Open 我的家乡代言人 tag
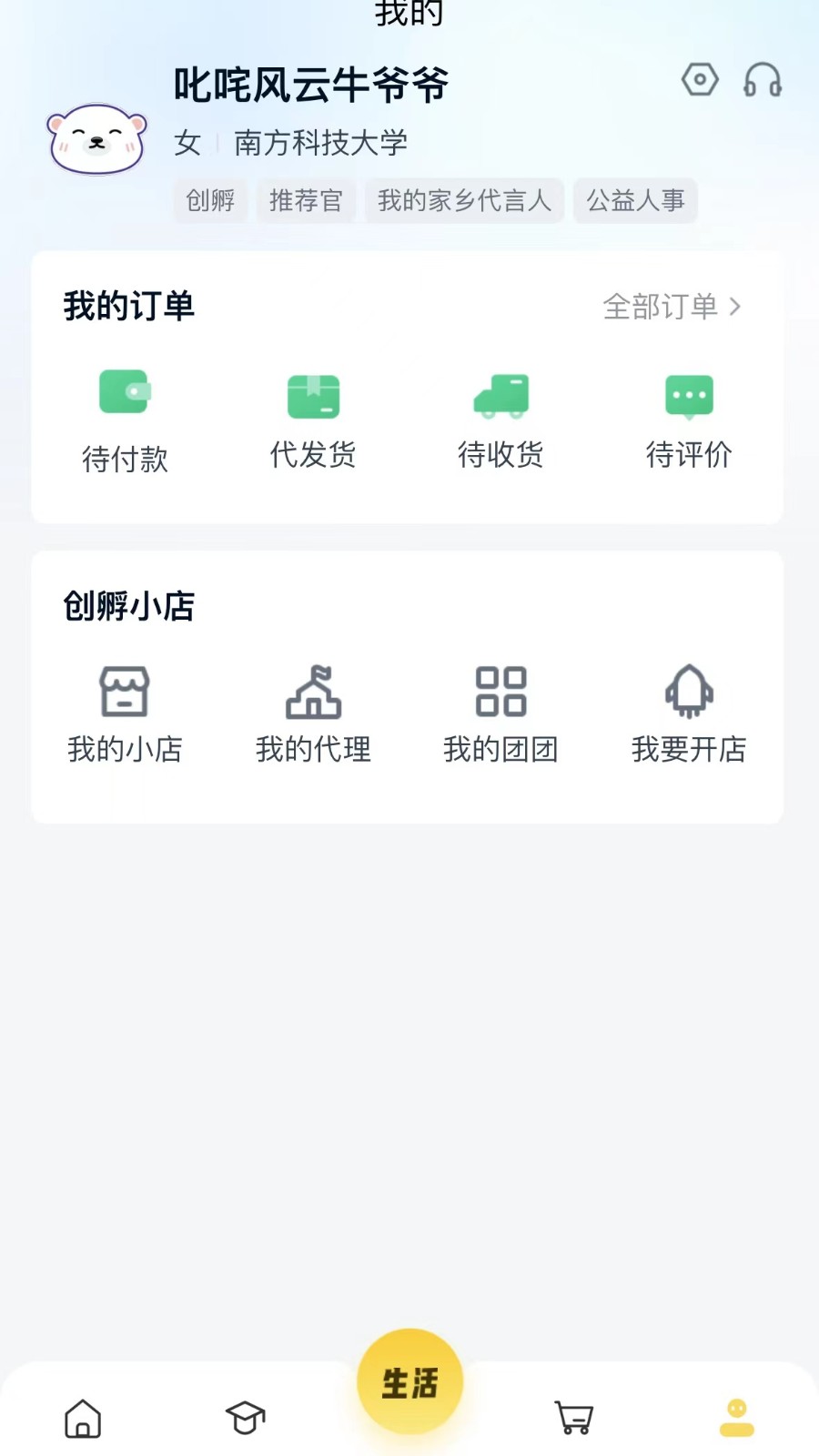Screen dimensions: 819x1456 pos(464,201)
